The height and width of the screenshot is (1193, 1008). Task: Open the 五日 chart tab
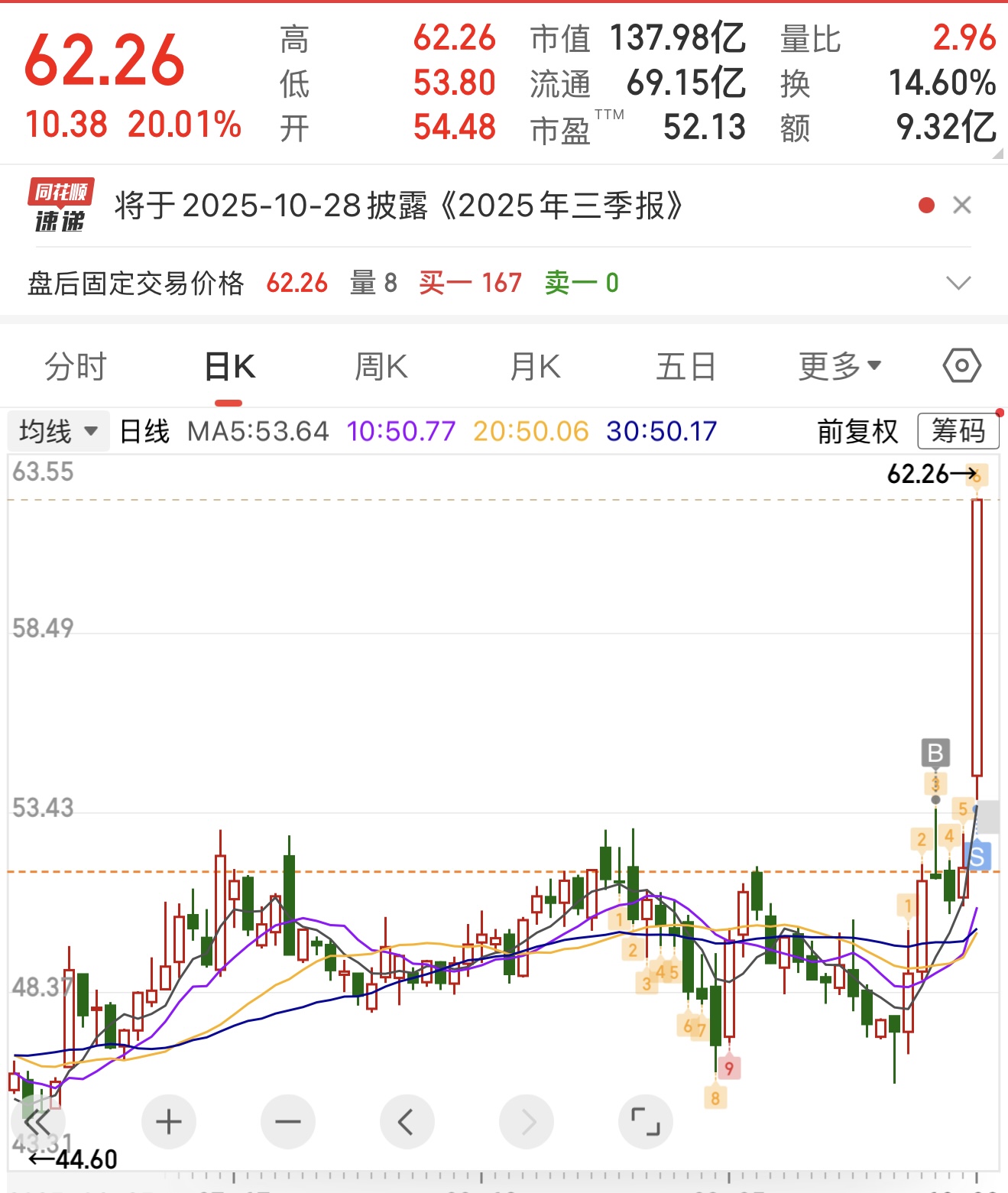pyautogui.click(x=686, y=367)
